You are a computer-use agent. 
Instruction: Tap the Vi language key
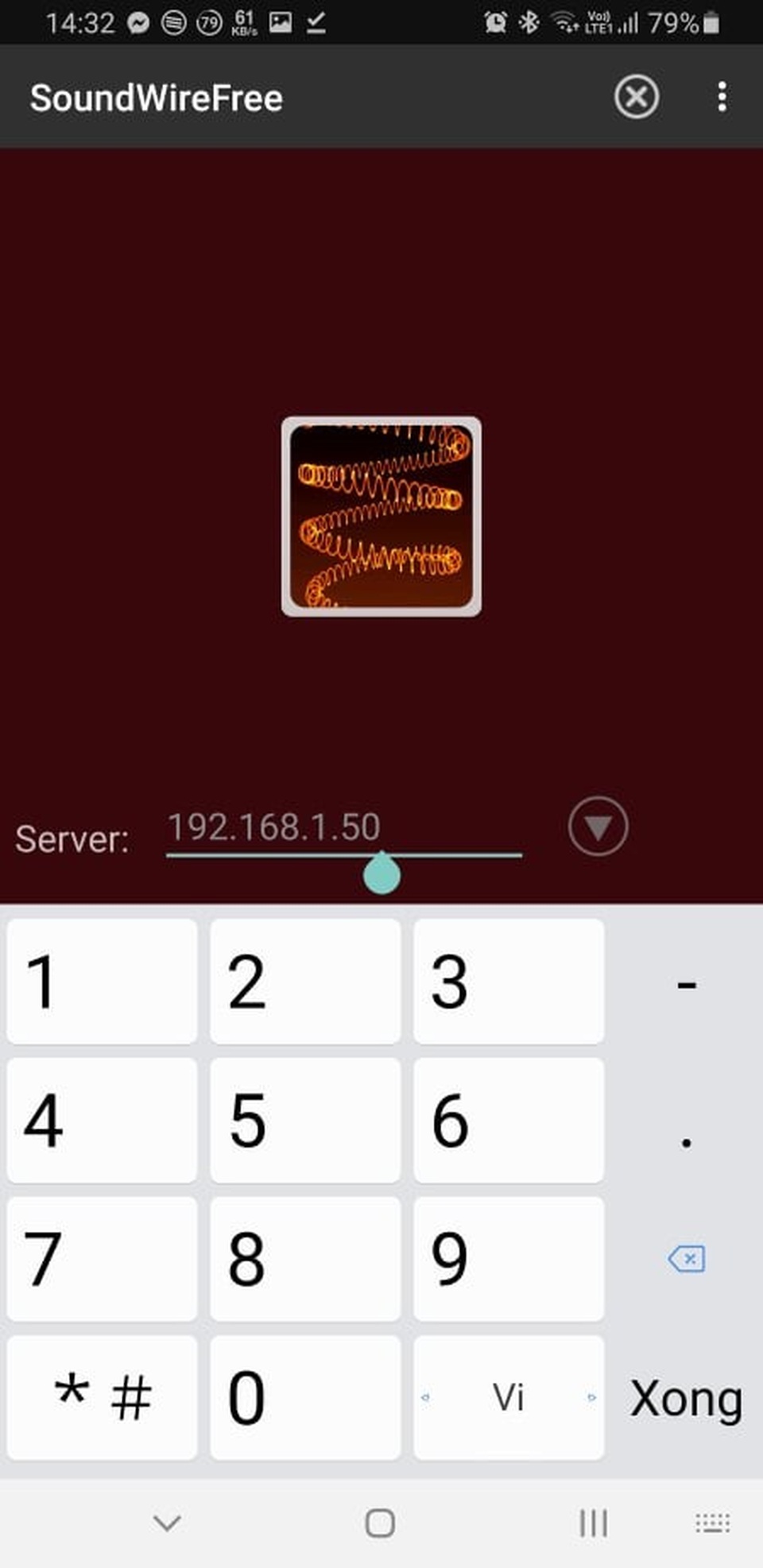pos(509,1397)
